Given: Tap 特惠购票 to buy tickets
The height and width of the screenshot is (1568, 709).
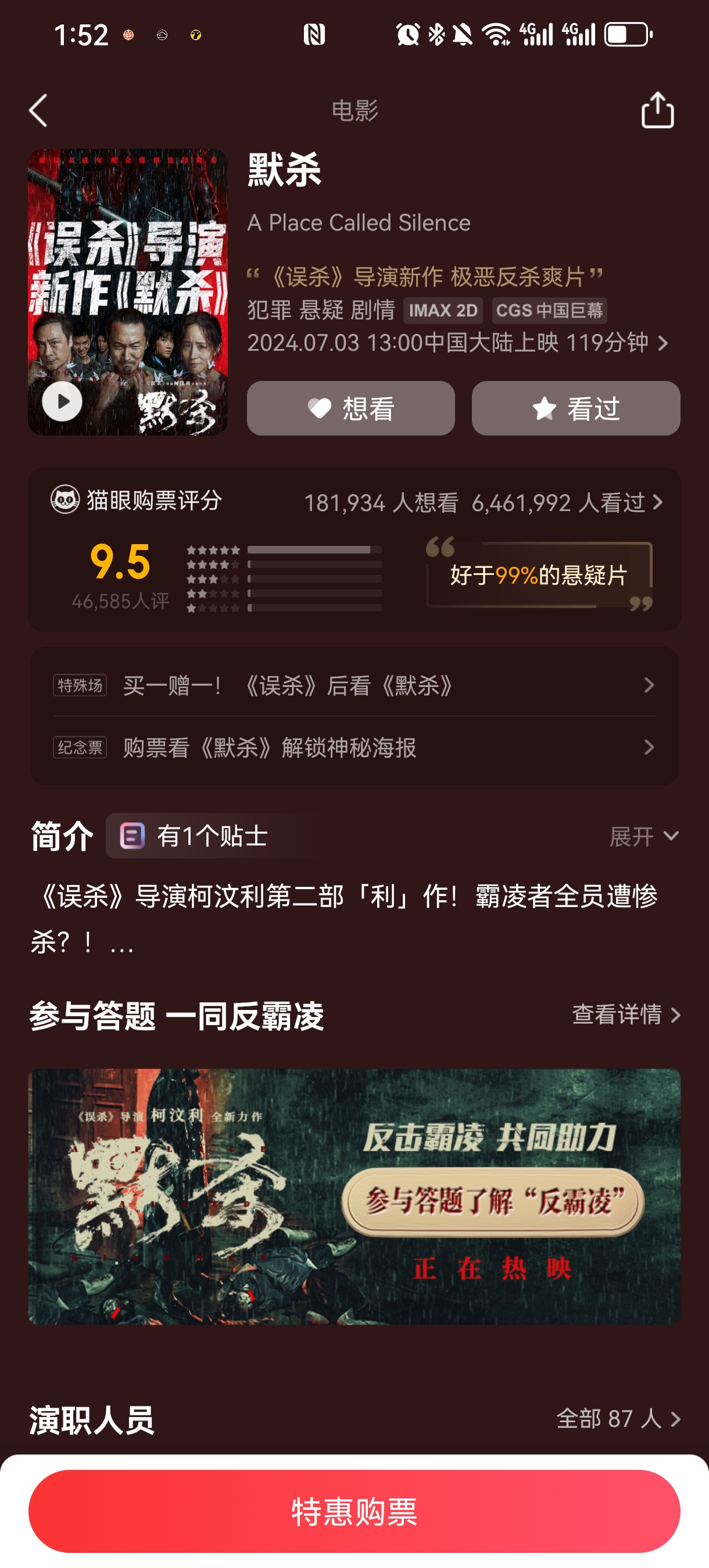Looking at the screenshot, I should pyautogui.click(x=354, y=1512).
